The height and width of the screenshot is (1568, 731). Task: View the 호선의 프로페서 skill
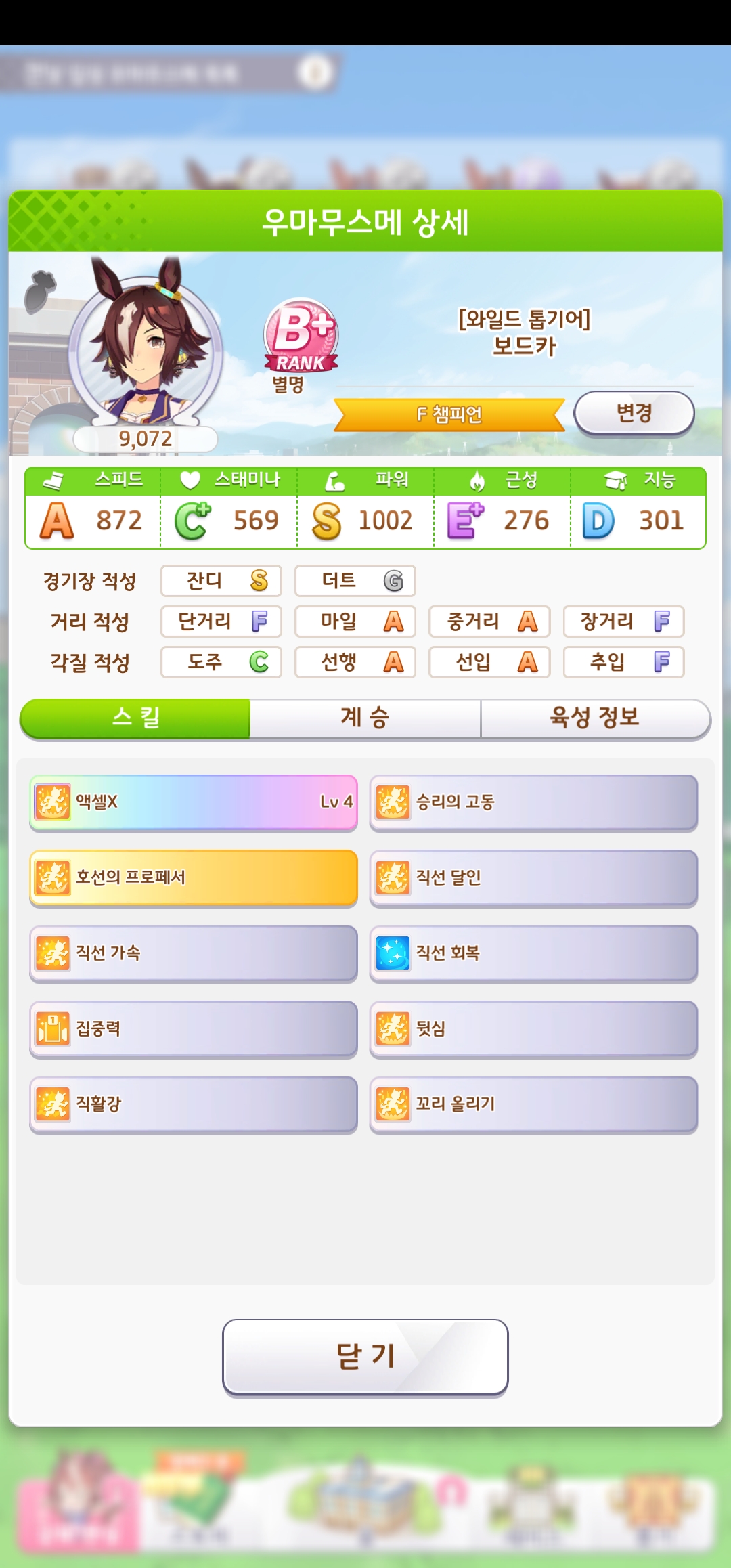click(x=194, y=877)
